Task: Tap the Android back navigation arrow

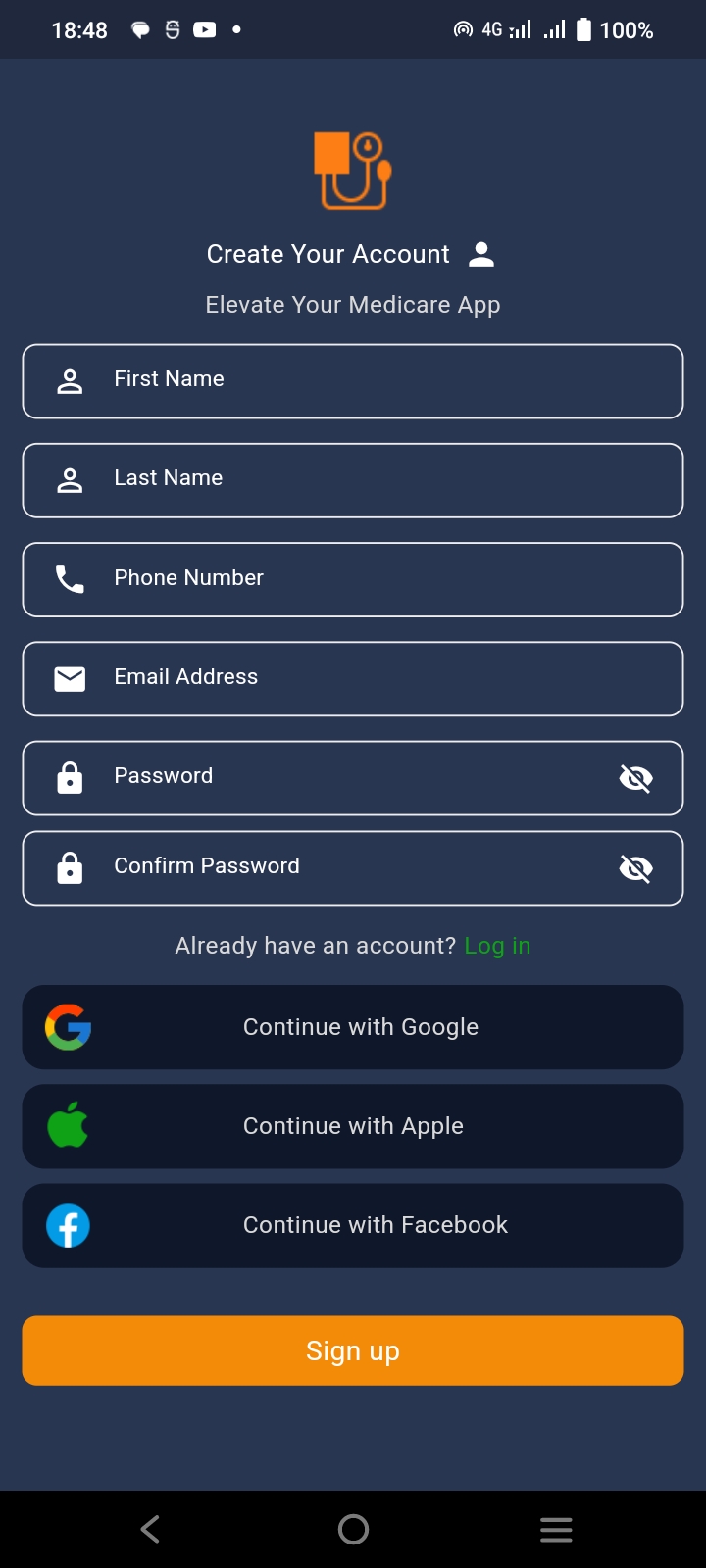Action: (149, 1528)
